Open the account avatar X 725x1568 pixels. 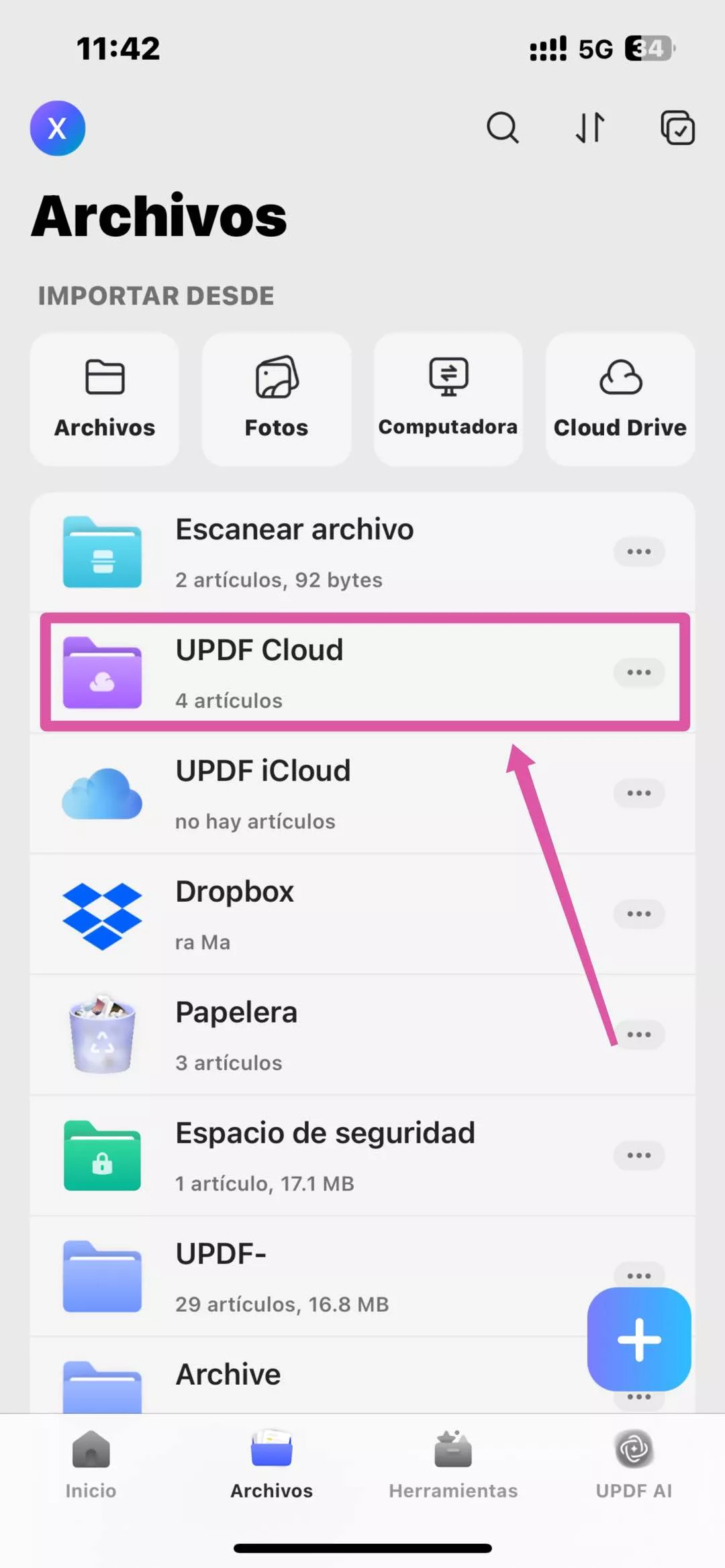tap(58, 128)
